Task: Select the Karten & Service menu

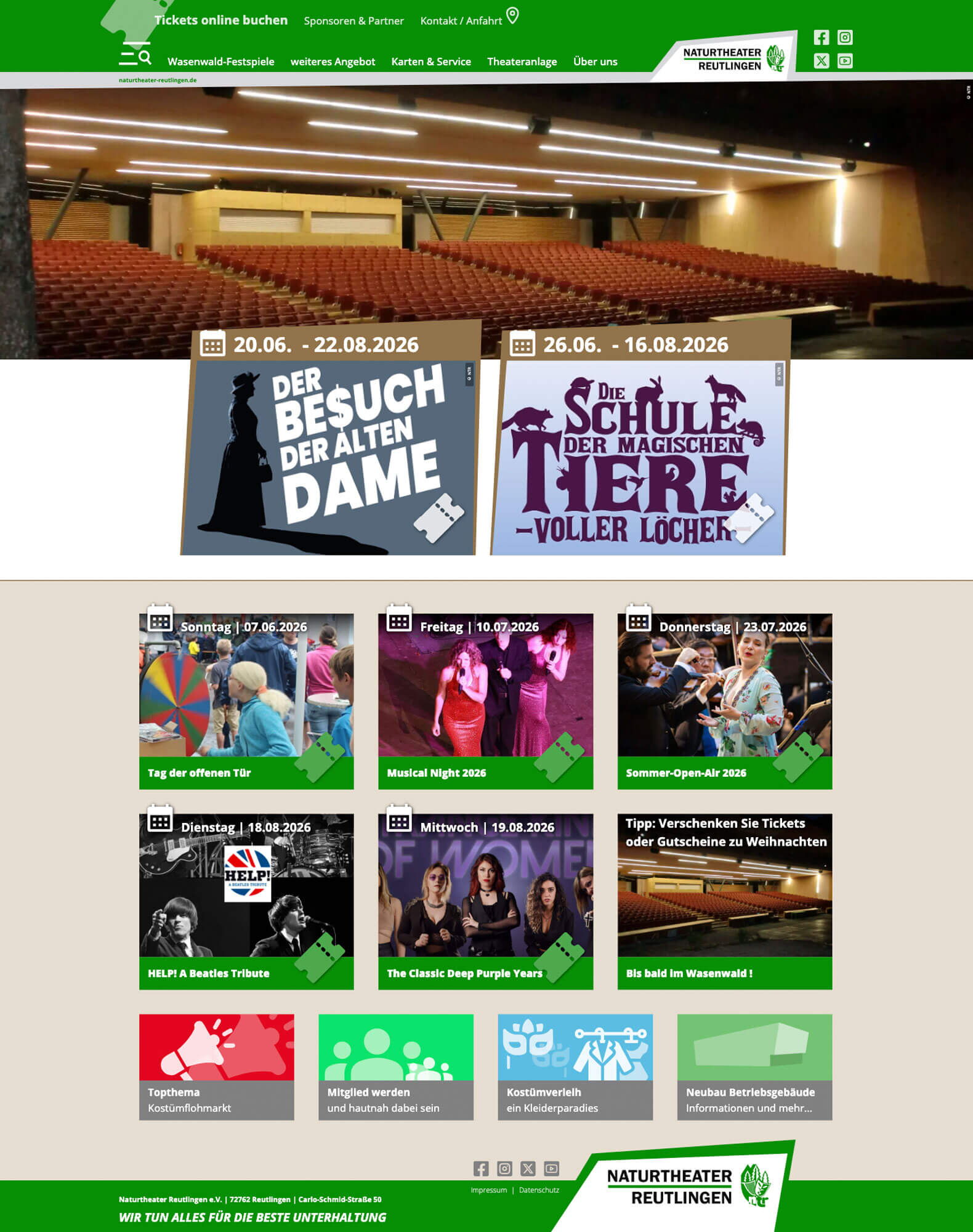Action: pos(430,62)
